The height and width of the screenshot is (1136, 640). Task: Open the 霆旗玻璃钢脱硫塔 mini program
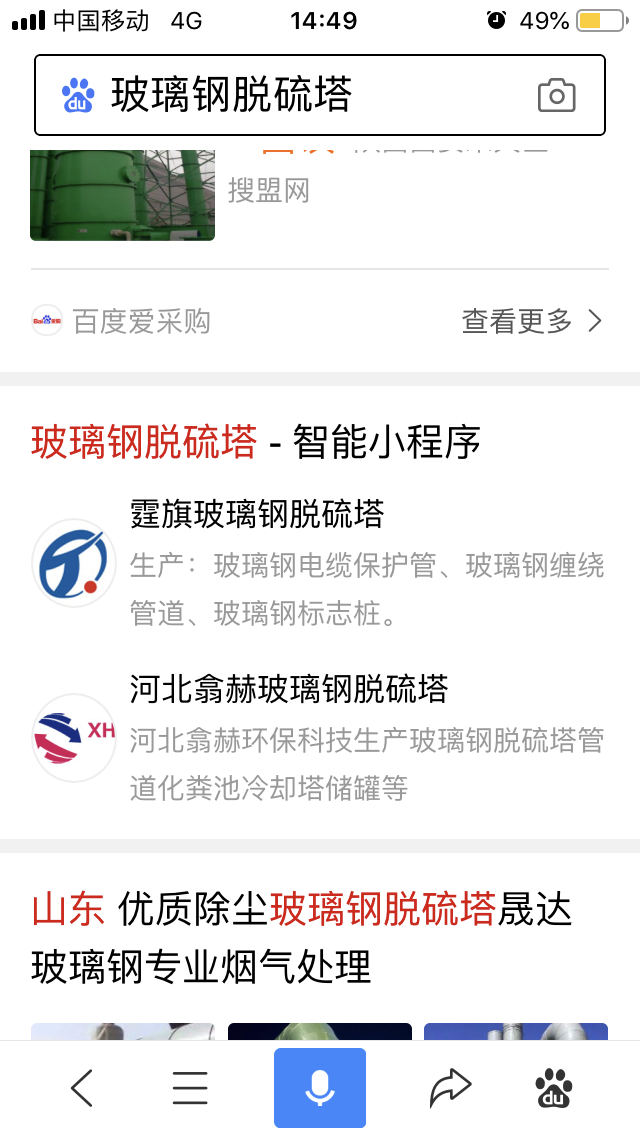257,514
